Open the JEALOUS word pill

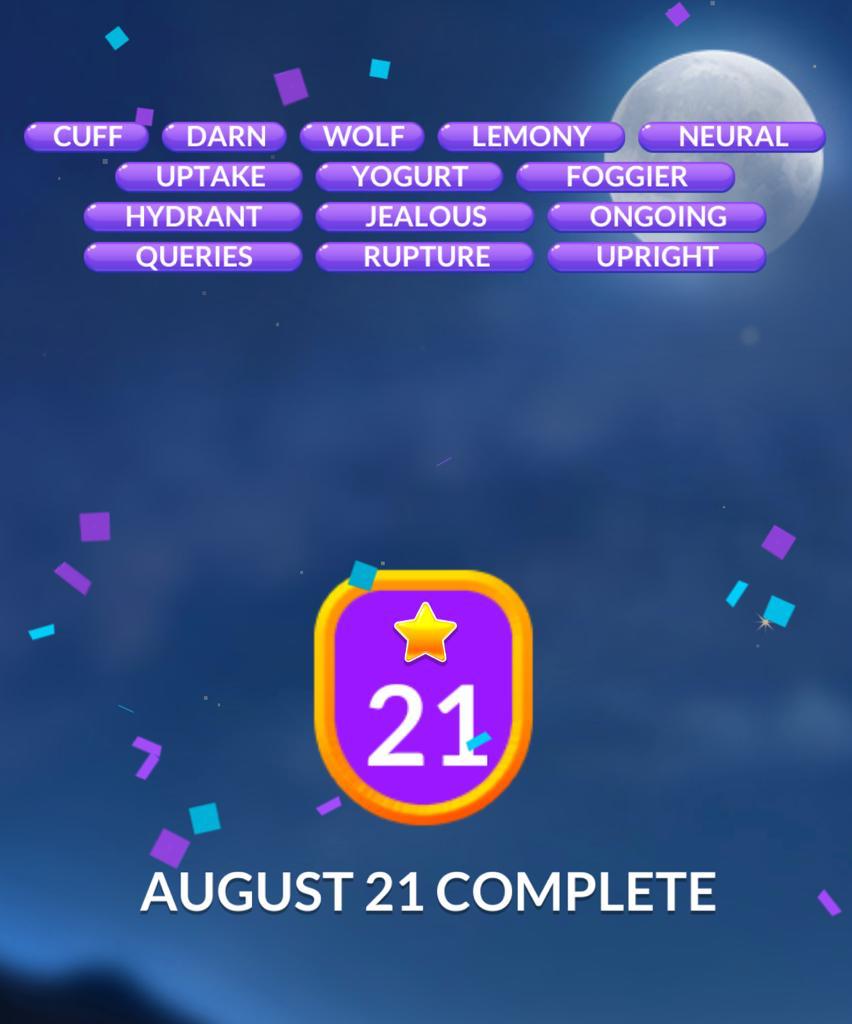tap(425, 217)
